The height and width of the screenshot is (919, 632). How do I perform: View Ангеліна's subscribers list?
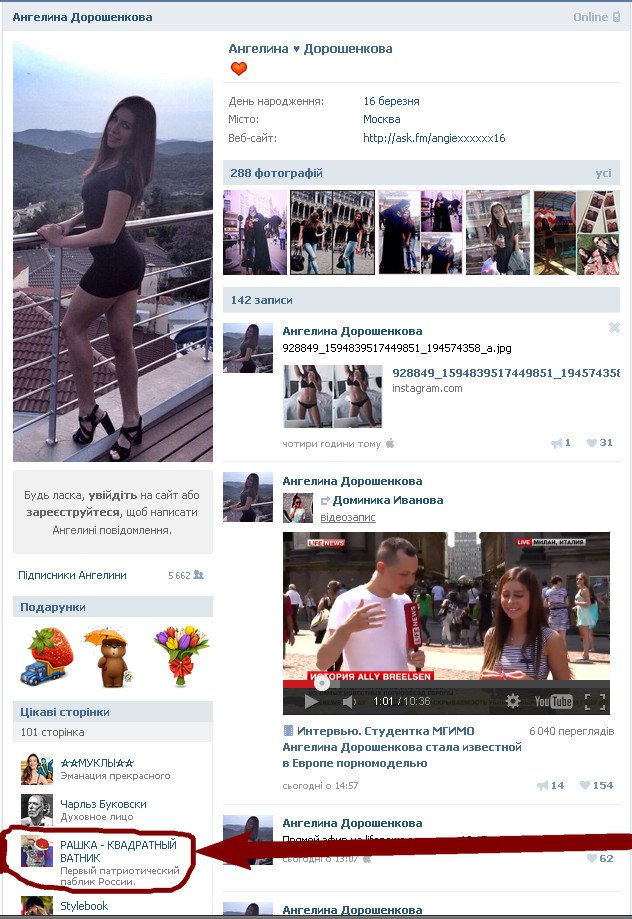click(73, 575)
